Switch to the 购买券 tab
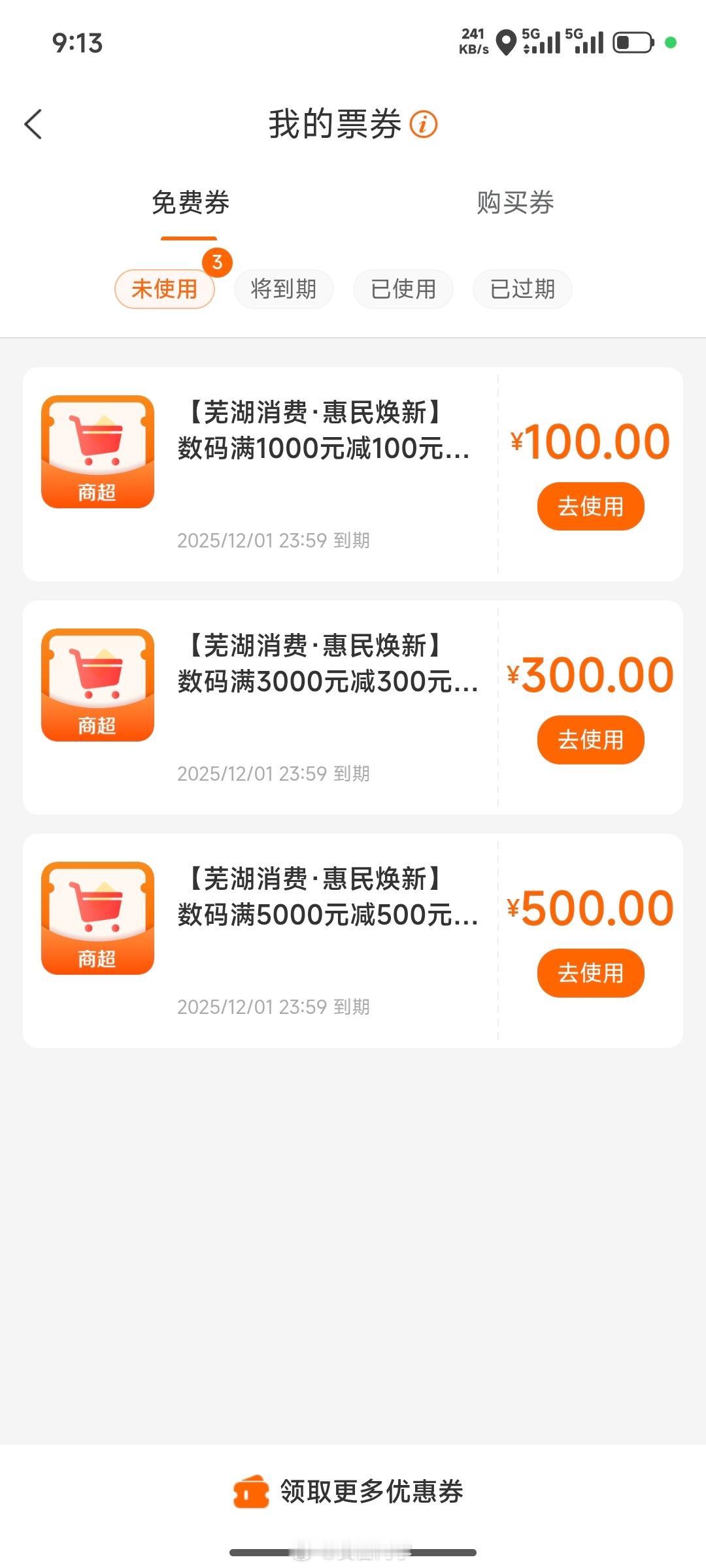 click(515, 203)
